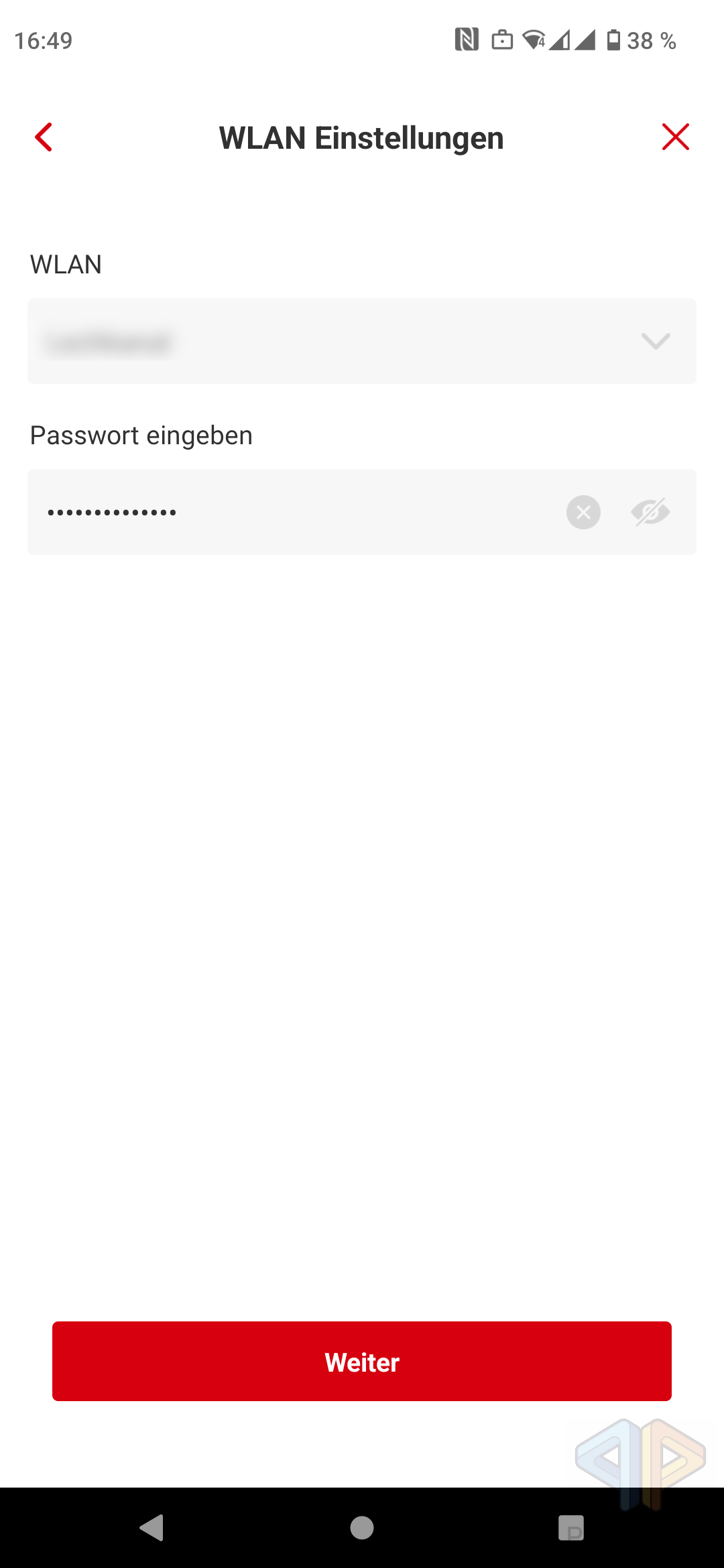Image resolution: width=724 pixels, height=1568 pixels.
Task: Show the hidden password
Action: pos(650,512)
